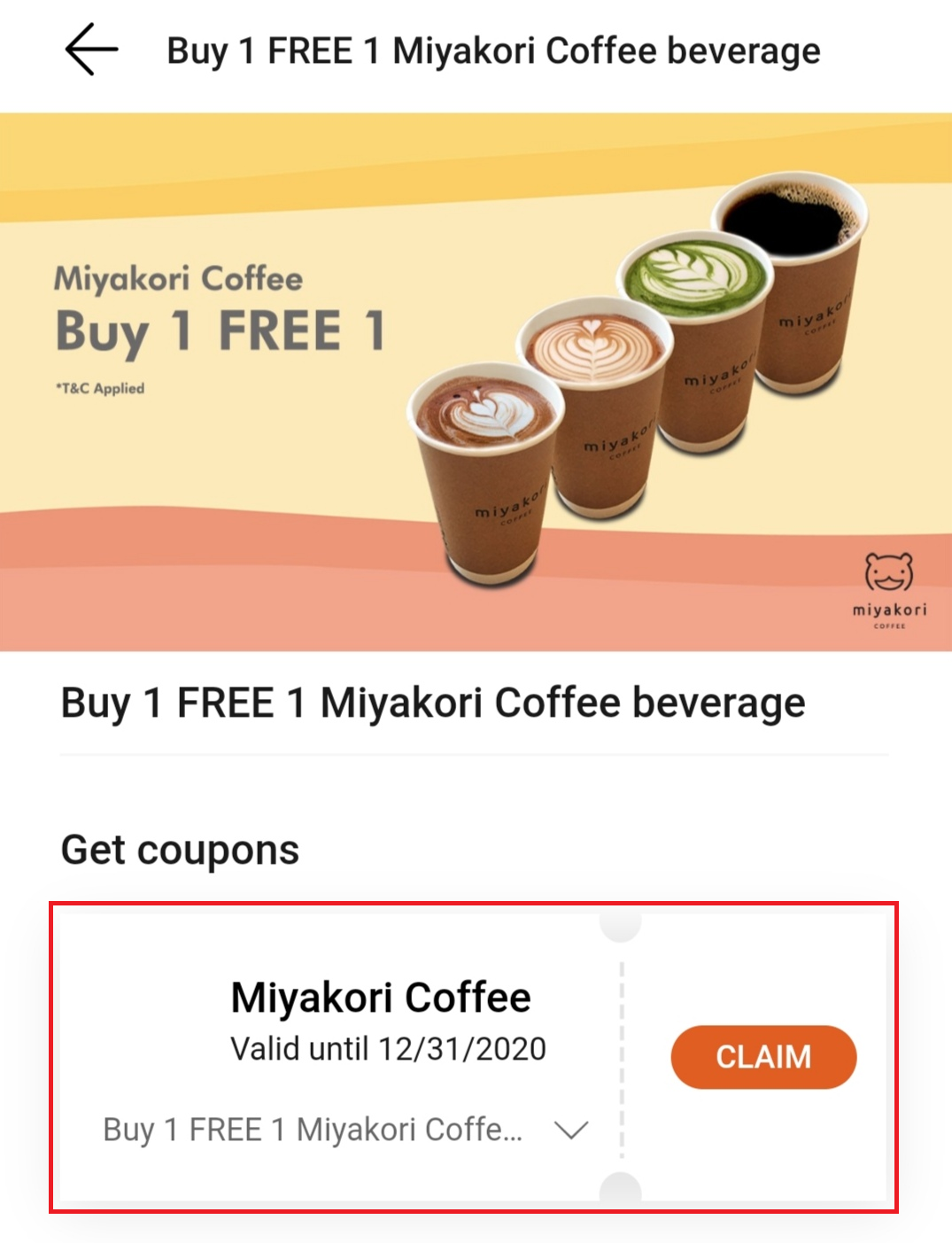Open the Buy 1 FREE 1 promo banner
The width and height of the screenshot is (952, 1243).
[476, 382]
